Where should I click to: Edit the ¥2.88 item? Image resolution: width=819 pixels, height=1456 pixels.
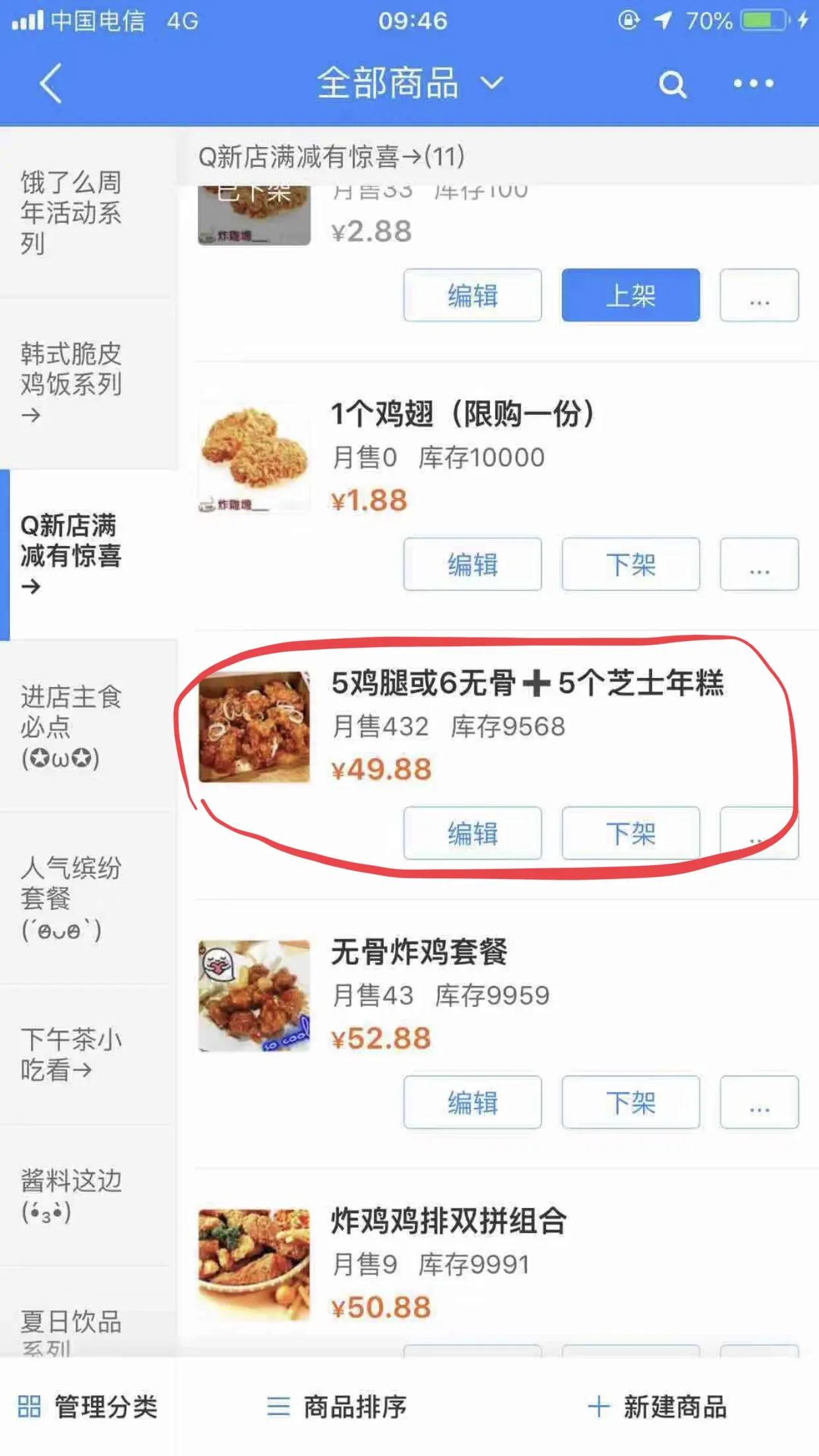472,295
